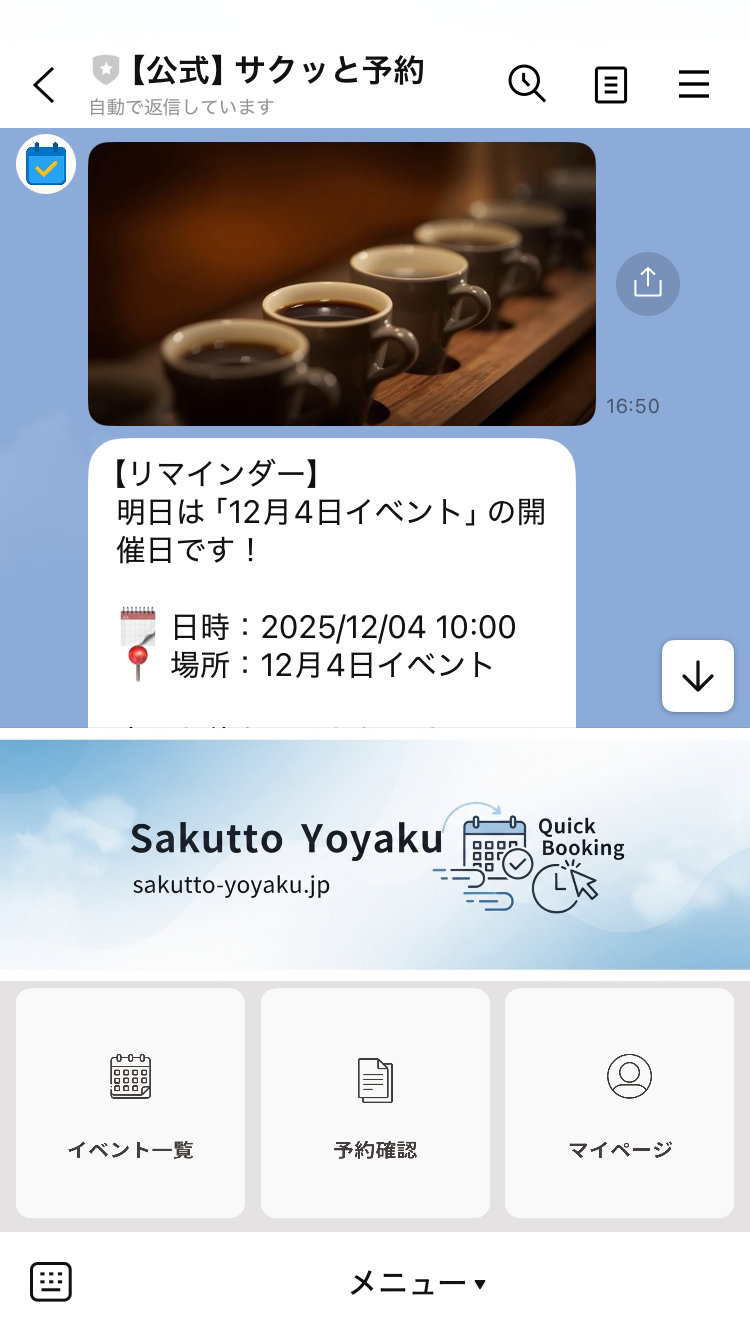Tap the share icon on the coffee image

[648, 283]
